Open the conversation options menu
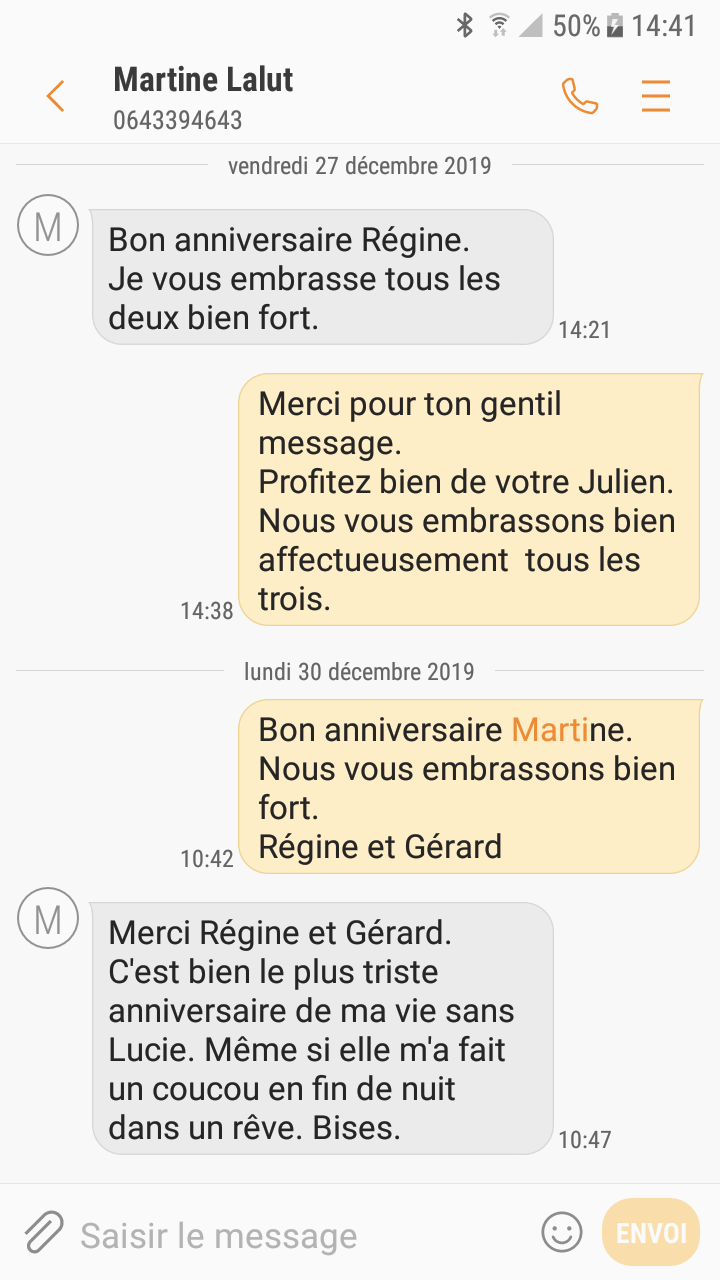Screen dimensions: 720x1280 click(x=656, y=97)
